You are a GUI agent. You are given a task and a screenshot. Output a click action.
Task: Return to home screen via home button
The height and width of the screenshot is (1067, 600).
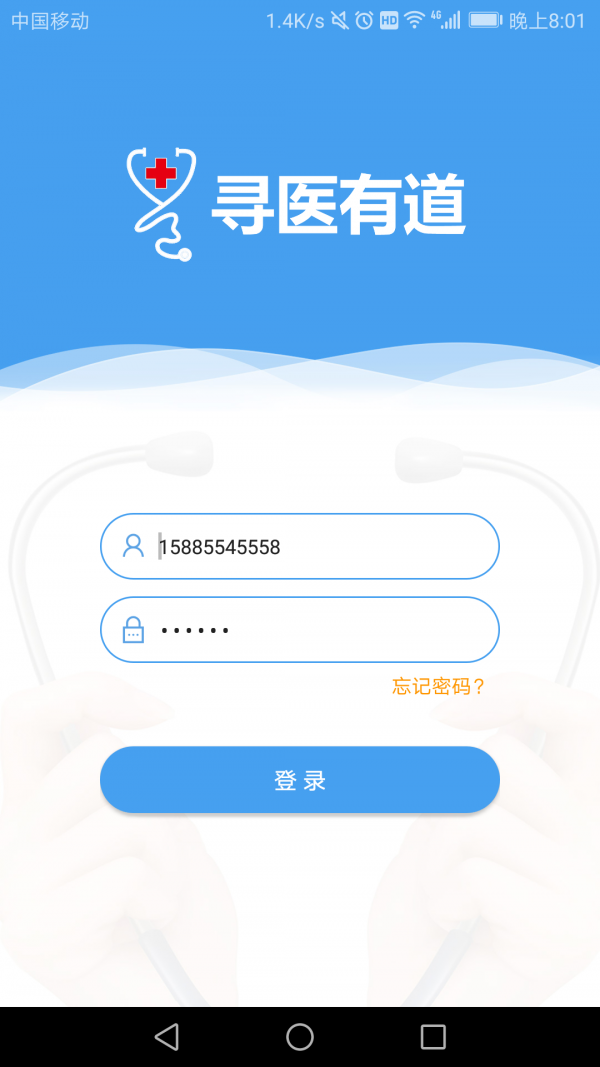coord(300,1037)
